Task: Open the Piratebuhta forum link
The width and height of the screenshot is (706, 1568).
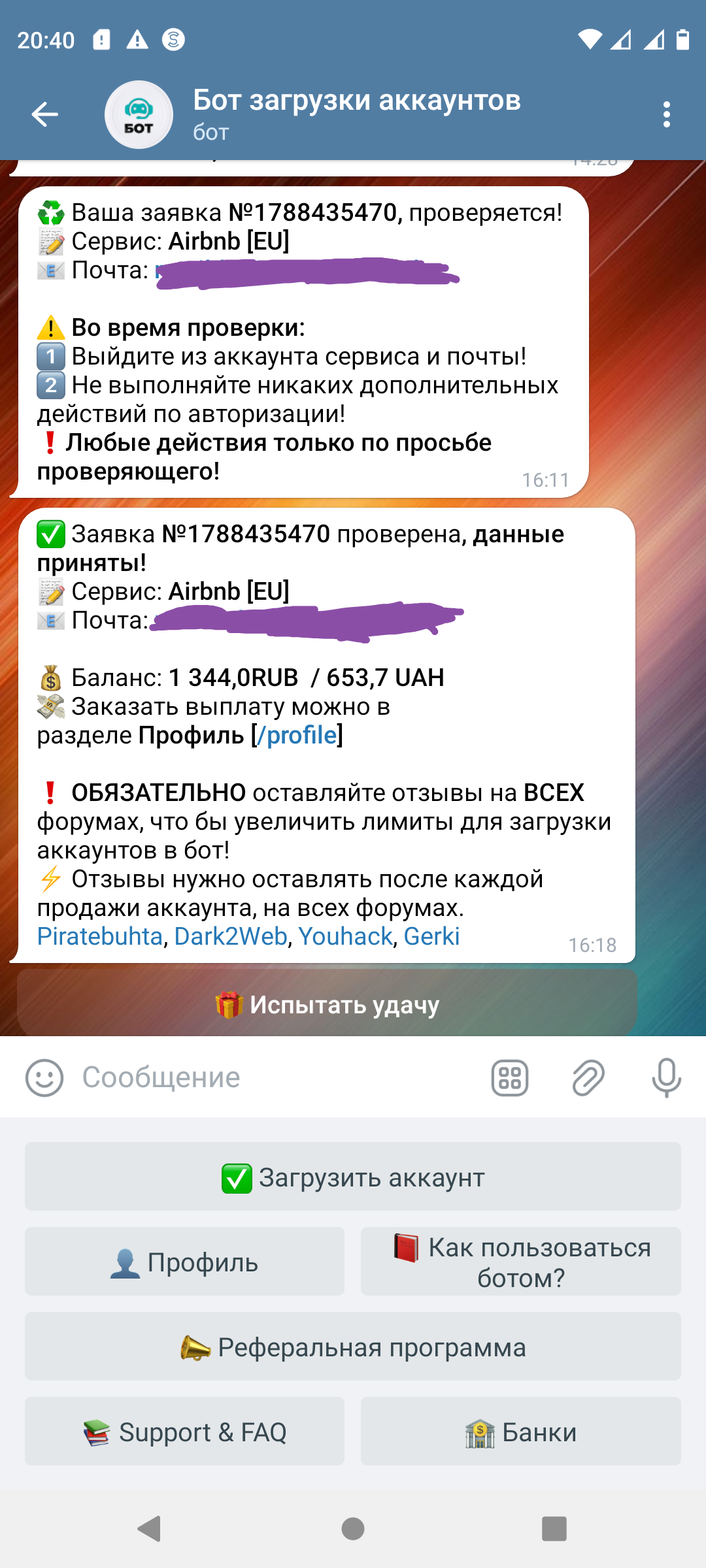Action: pos(99,937)
